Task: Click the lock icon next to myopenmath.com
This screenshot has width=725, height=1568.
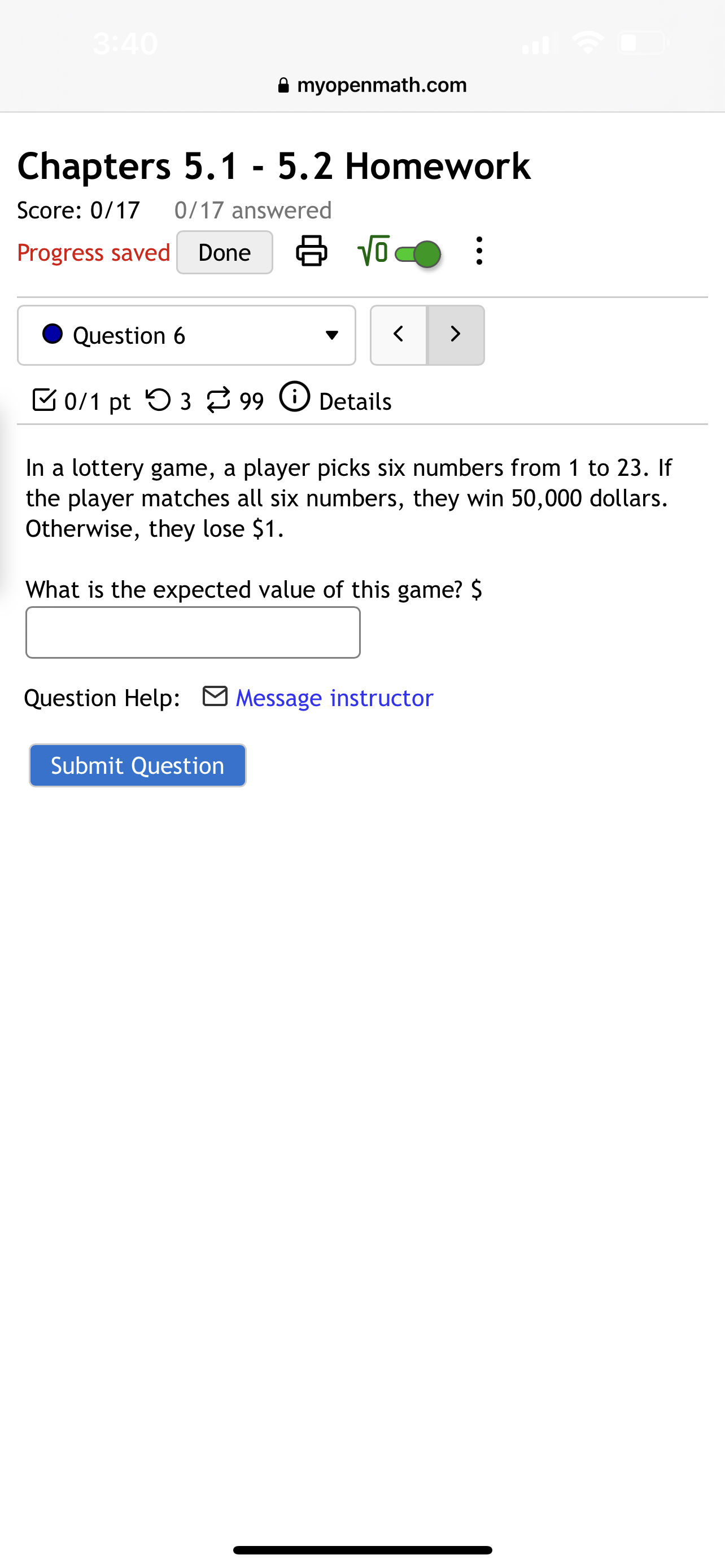Action: [x=283, y=85]
